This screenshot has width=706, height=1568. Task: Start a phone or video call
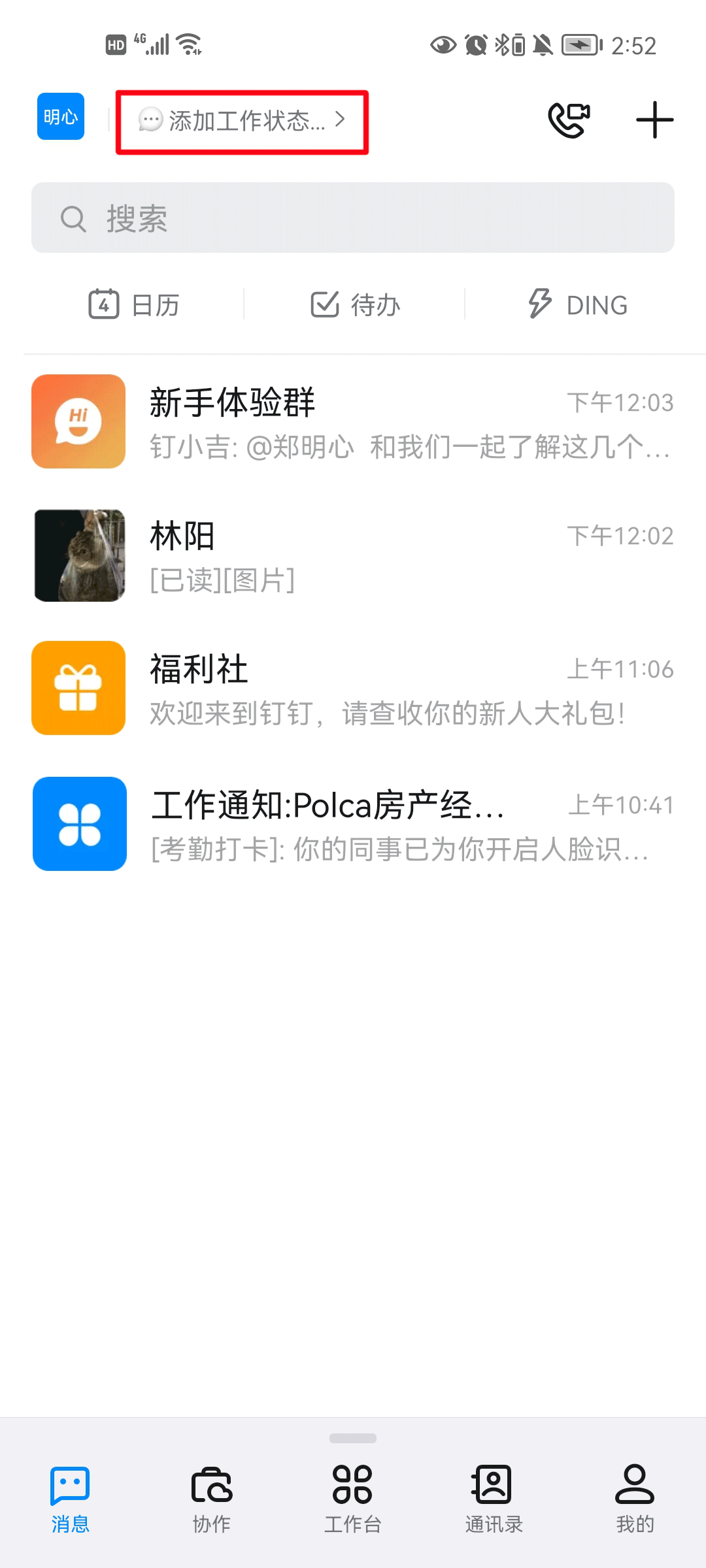coord(569,120)
